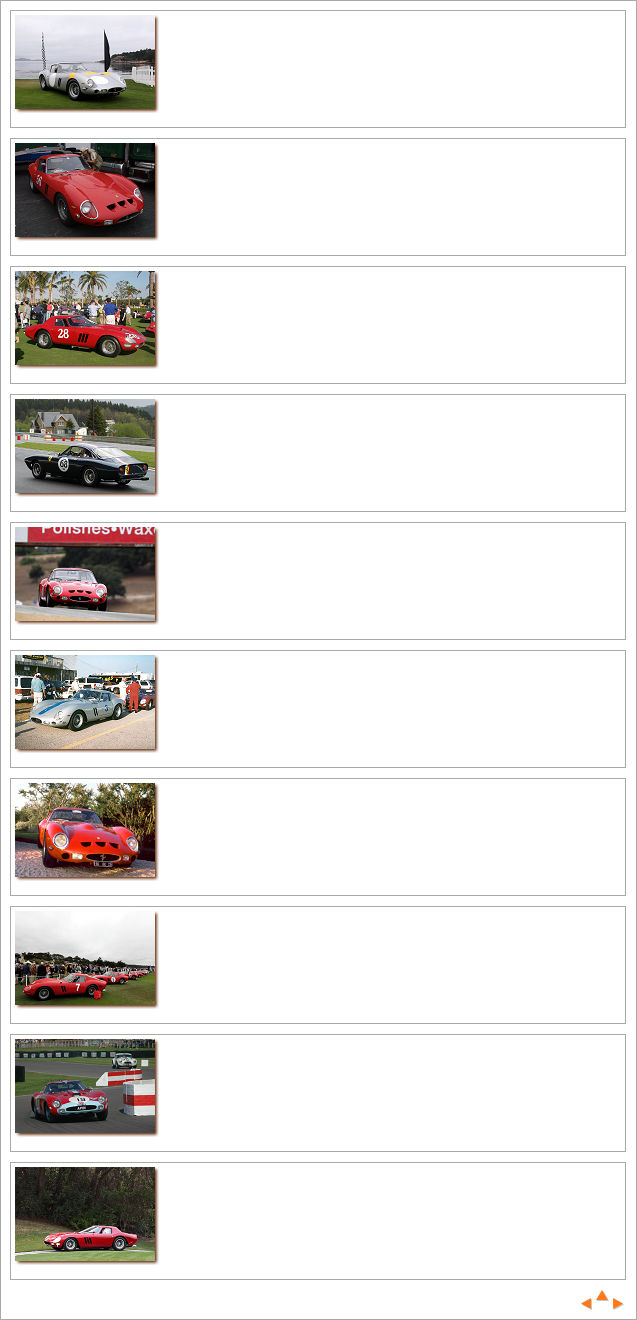View the silver blue-striped car in the paddock
The width and height of the screenshot is (637, 1320).
point(85,702)
